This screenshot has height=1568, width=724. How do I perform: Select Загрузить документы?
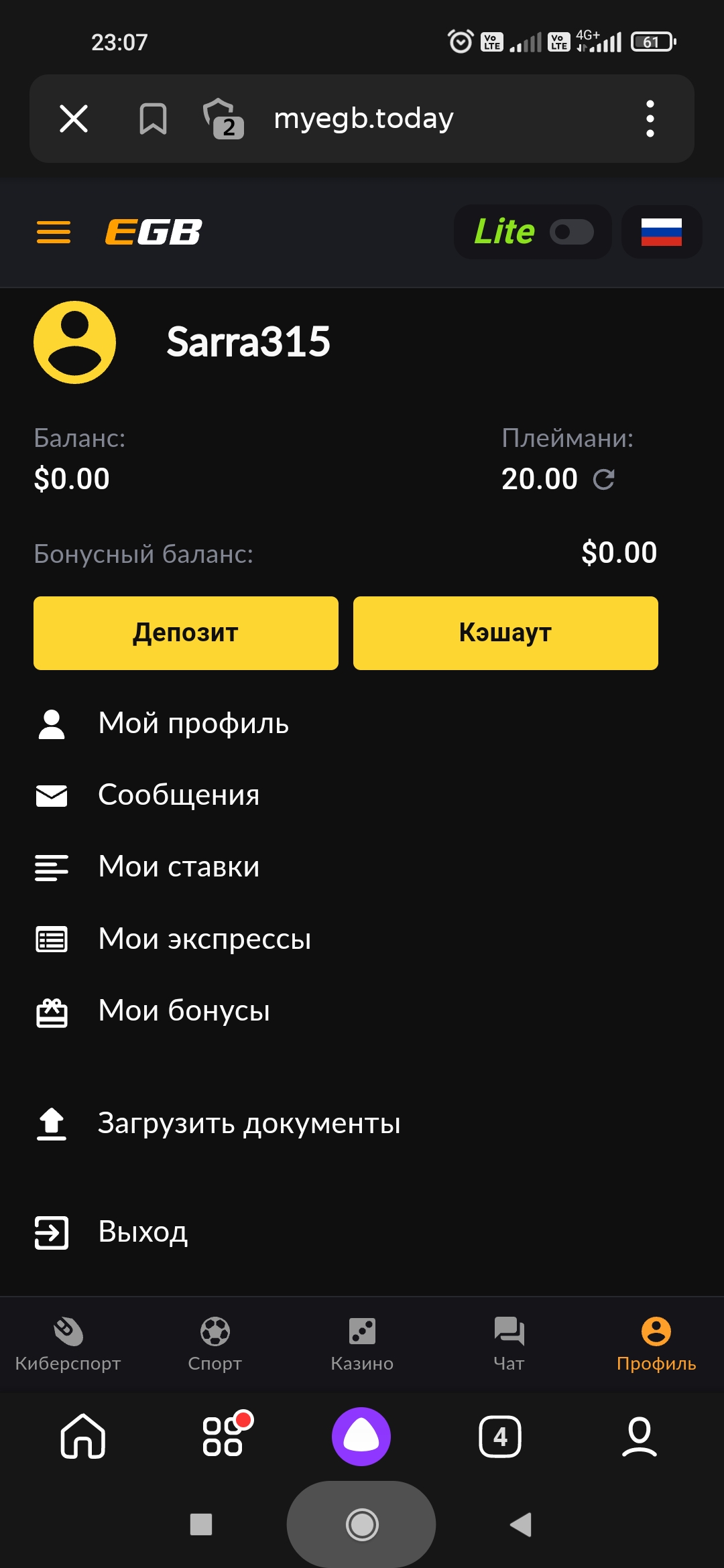249,1124
